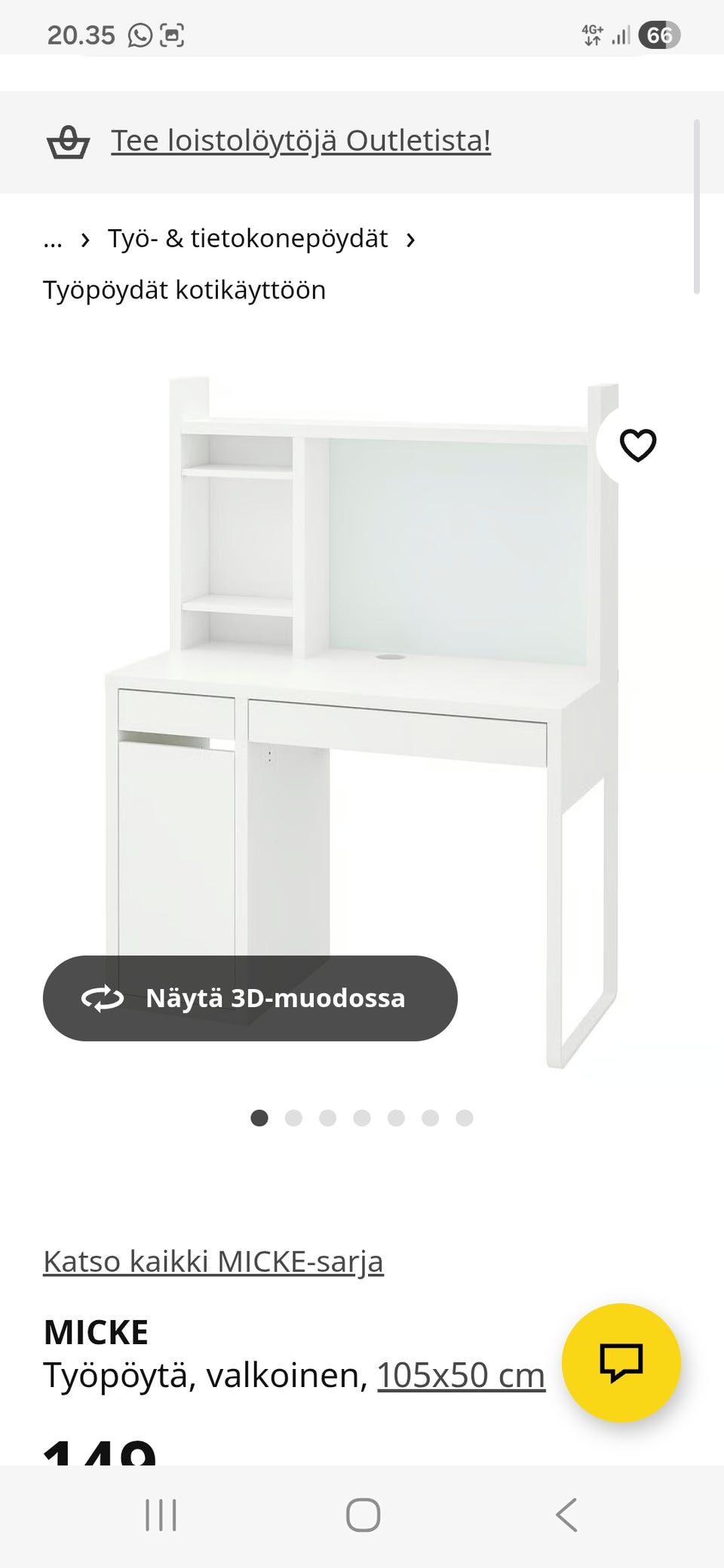Open the 105x50 cm size link
Screen dimensions: 724x1568
[x=460, y=1375]
